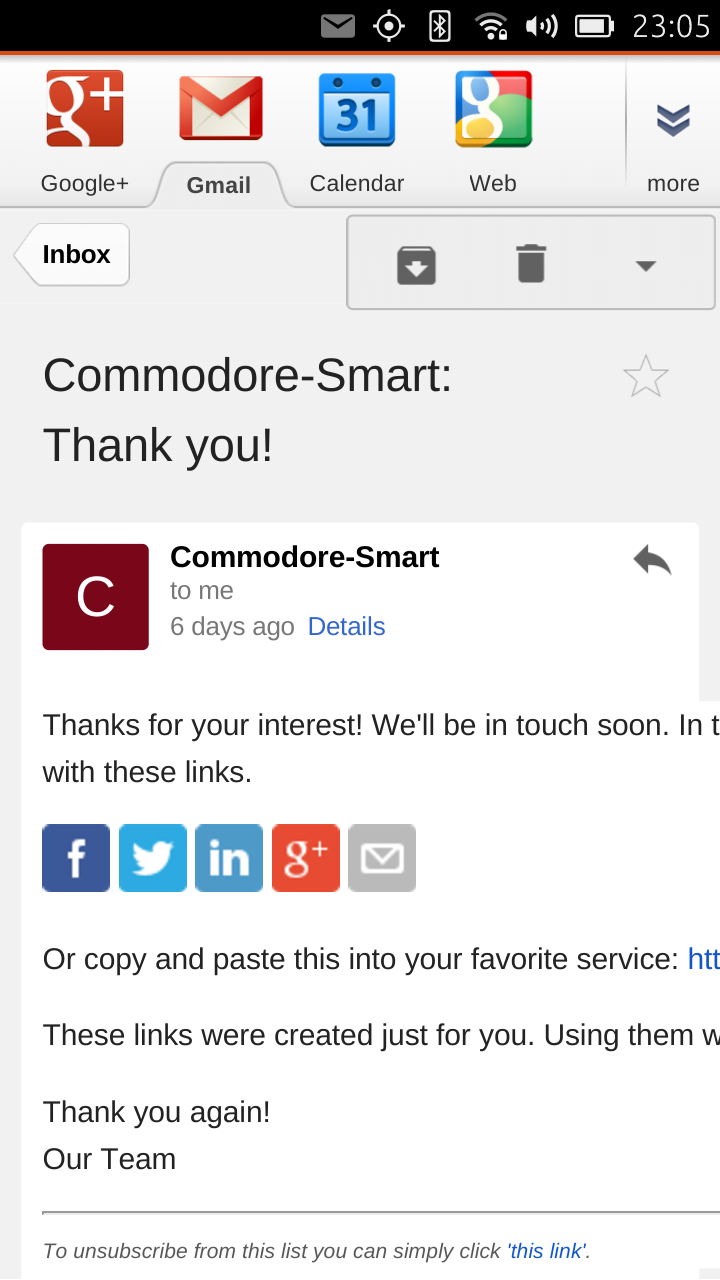The image size is (720, 1280).
Task: Open the Google+ app shortcut
Action: pos(85,130)
